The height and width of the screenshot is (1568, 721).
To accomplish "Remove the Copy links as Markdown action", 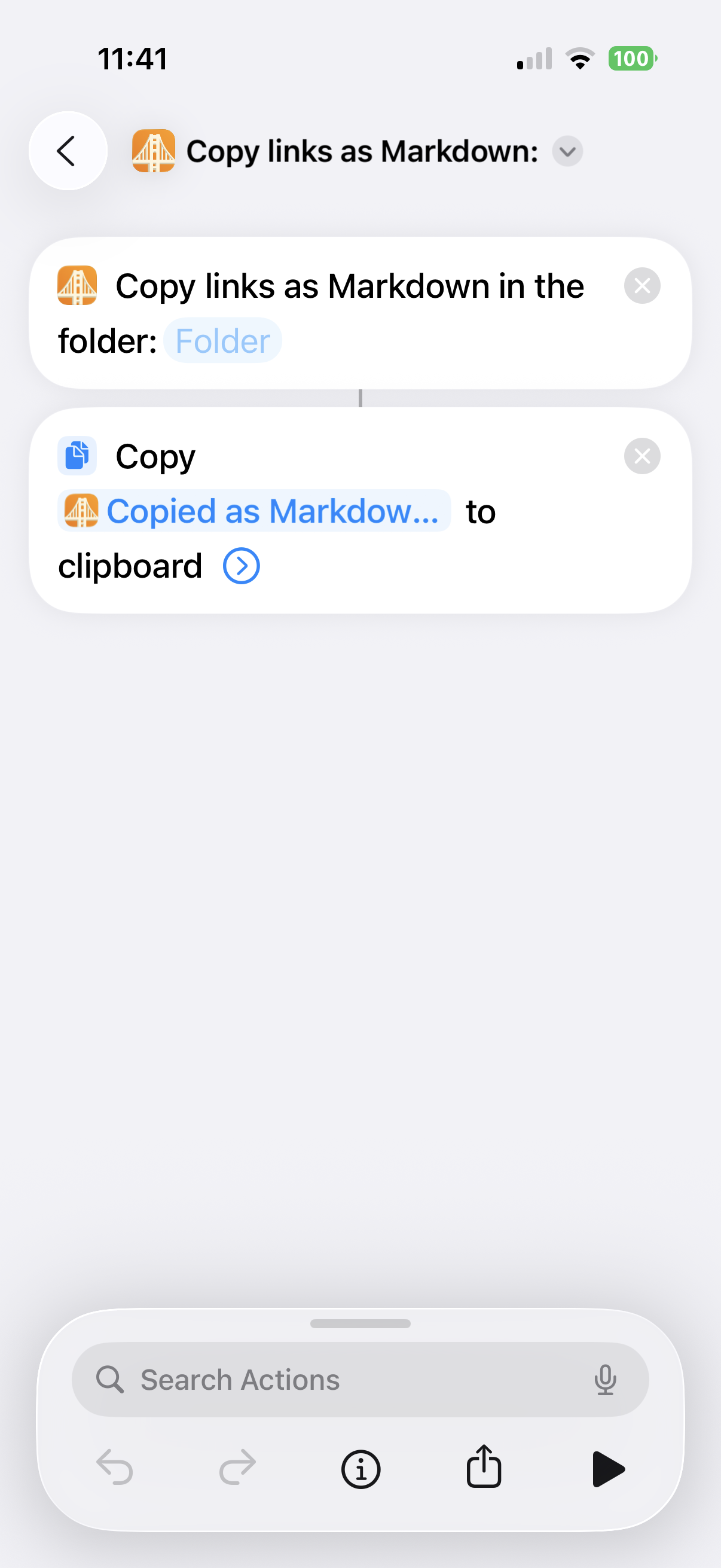I will [x=642, y=286].
